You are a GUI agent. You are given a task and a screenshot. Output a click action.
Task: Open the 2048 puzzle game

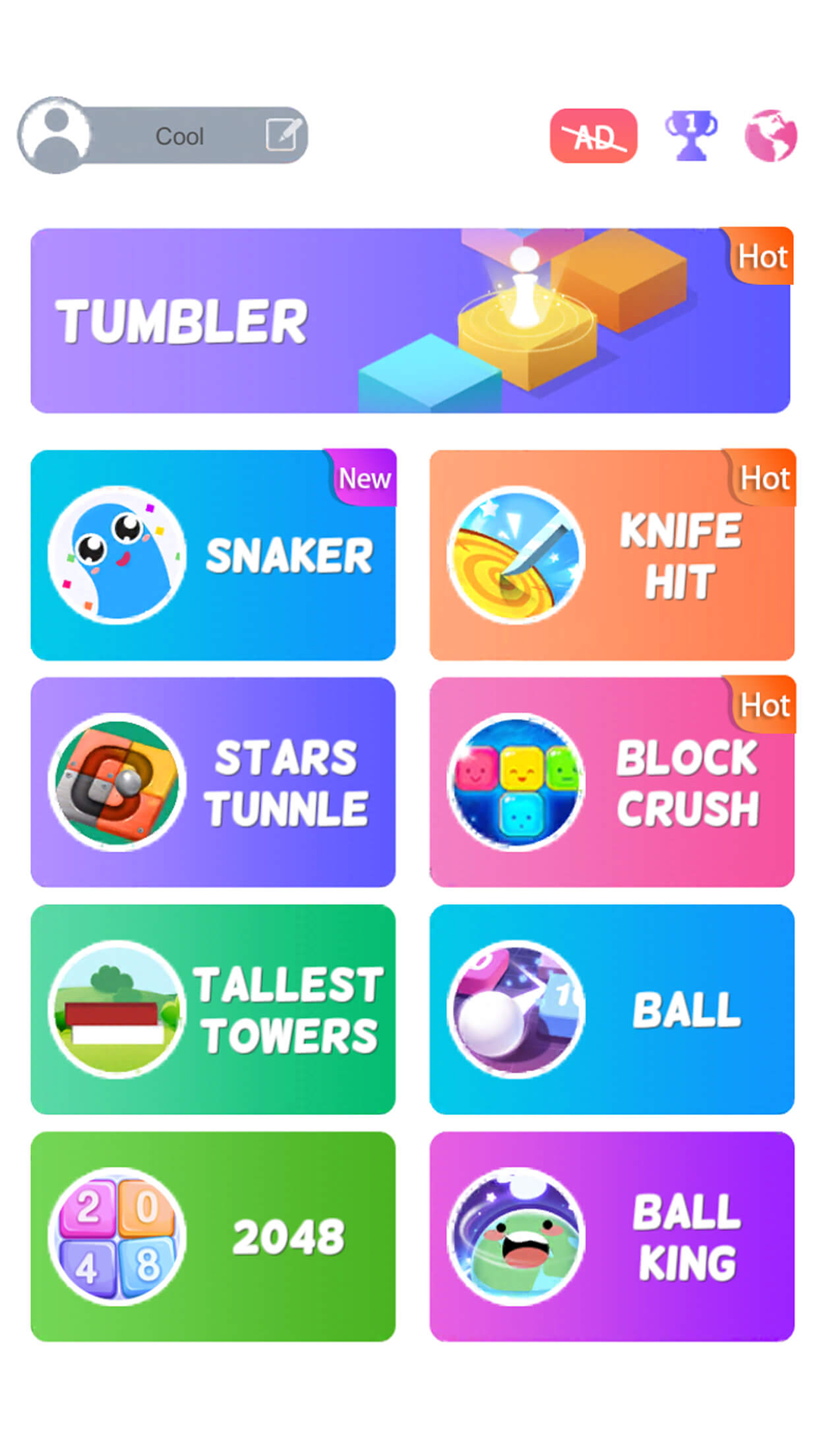pyautogui.click(x=213, y=1237)
